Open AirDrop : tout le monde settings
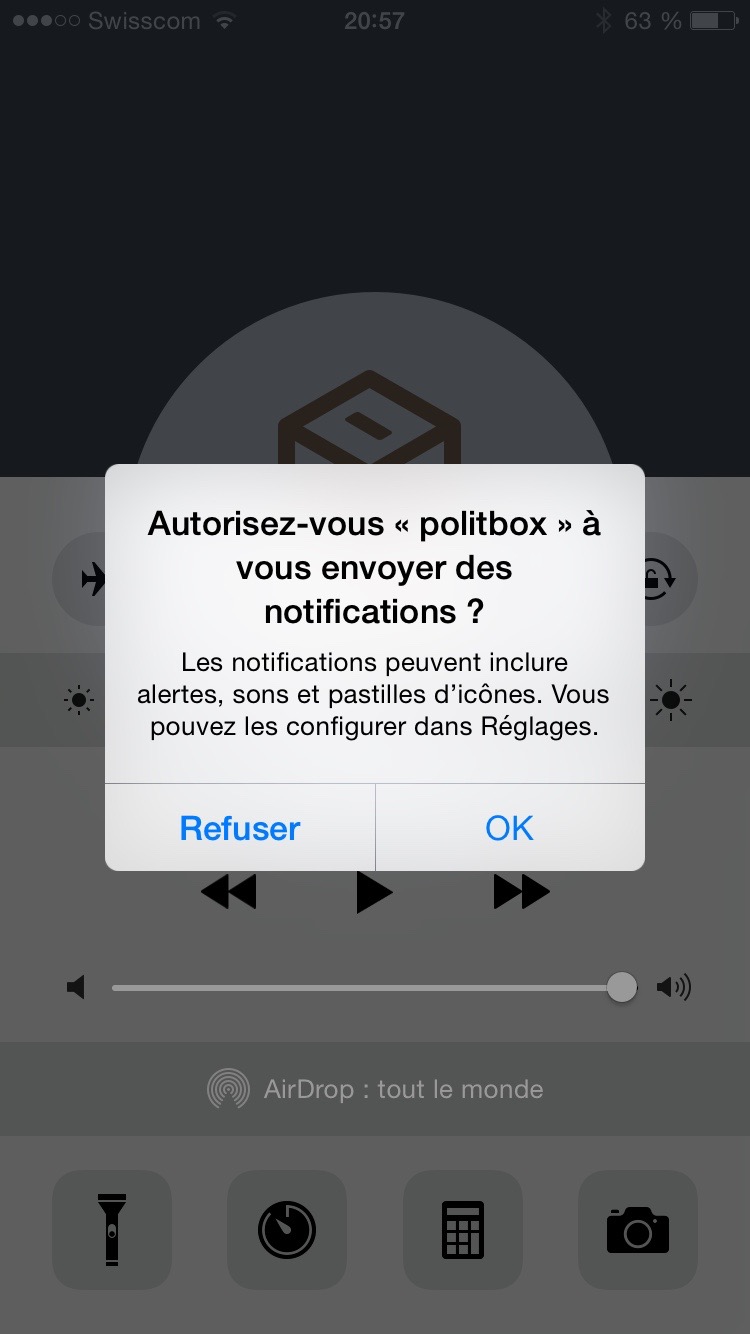The image size is (750, 1334). pos(375,1089)
